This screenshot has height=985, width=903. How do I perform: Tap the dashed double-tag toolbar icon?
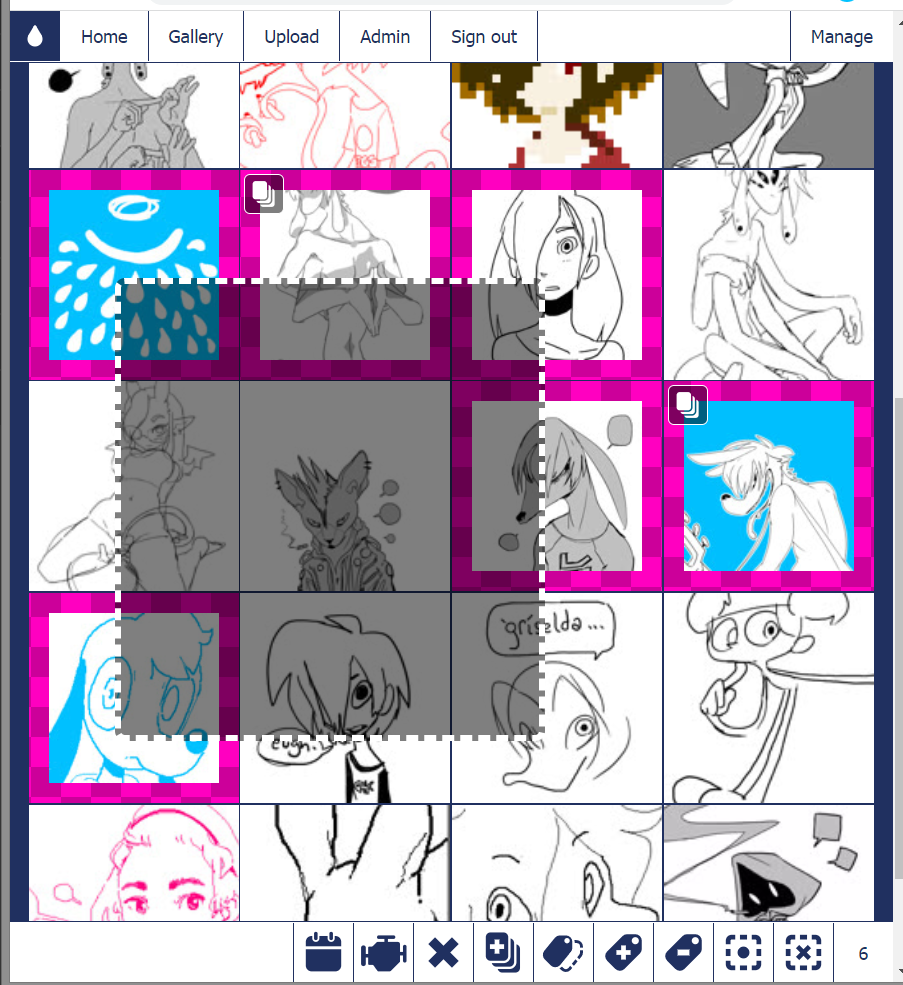(563, 953)
